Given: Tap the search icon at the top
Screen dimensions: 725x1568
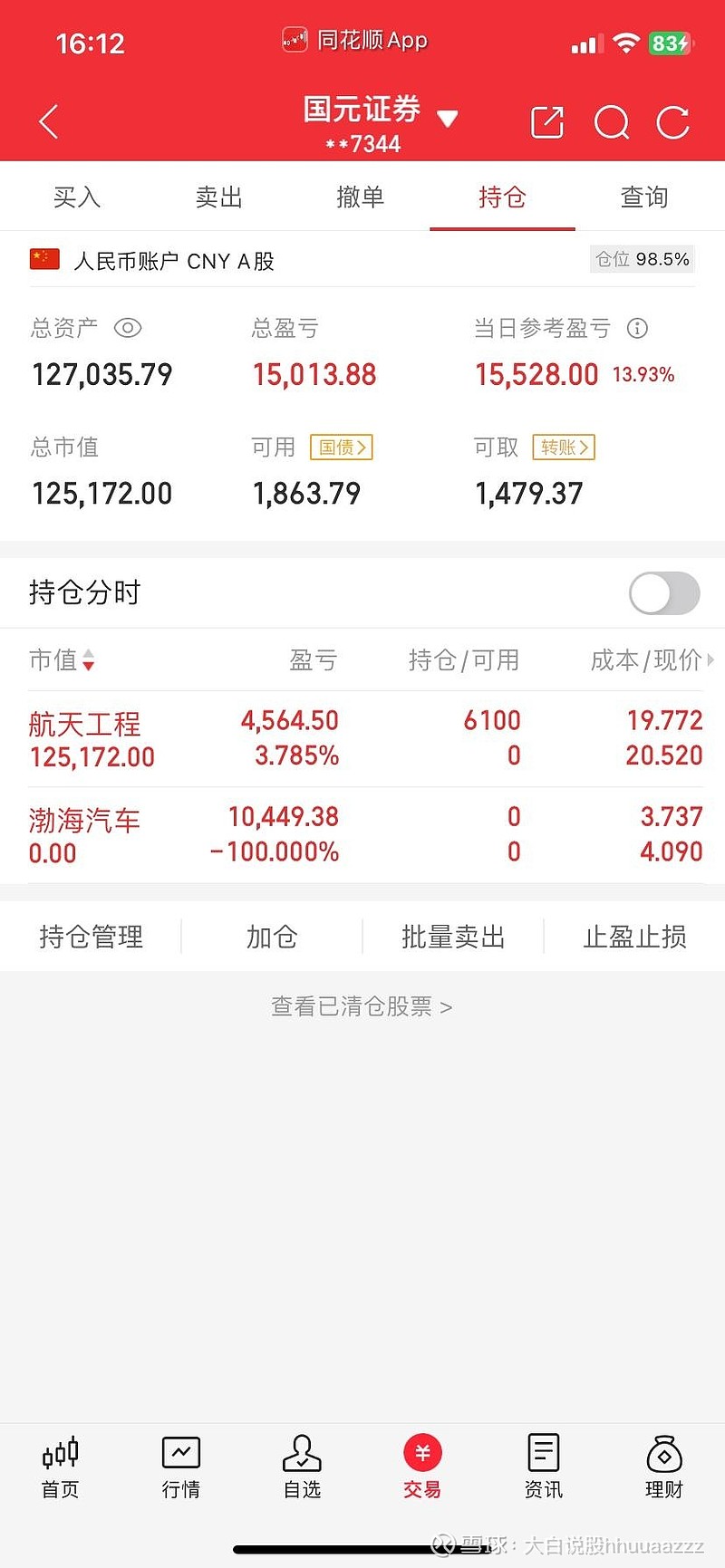Looking at the screenshot, I should [x=612, y=121].
